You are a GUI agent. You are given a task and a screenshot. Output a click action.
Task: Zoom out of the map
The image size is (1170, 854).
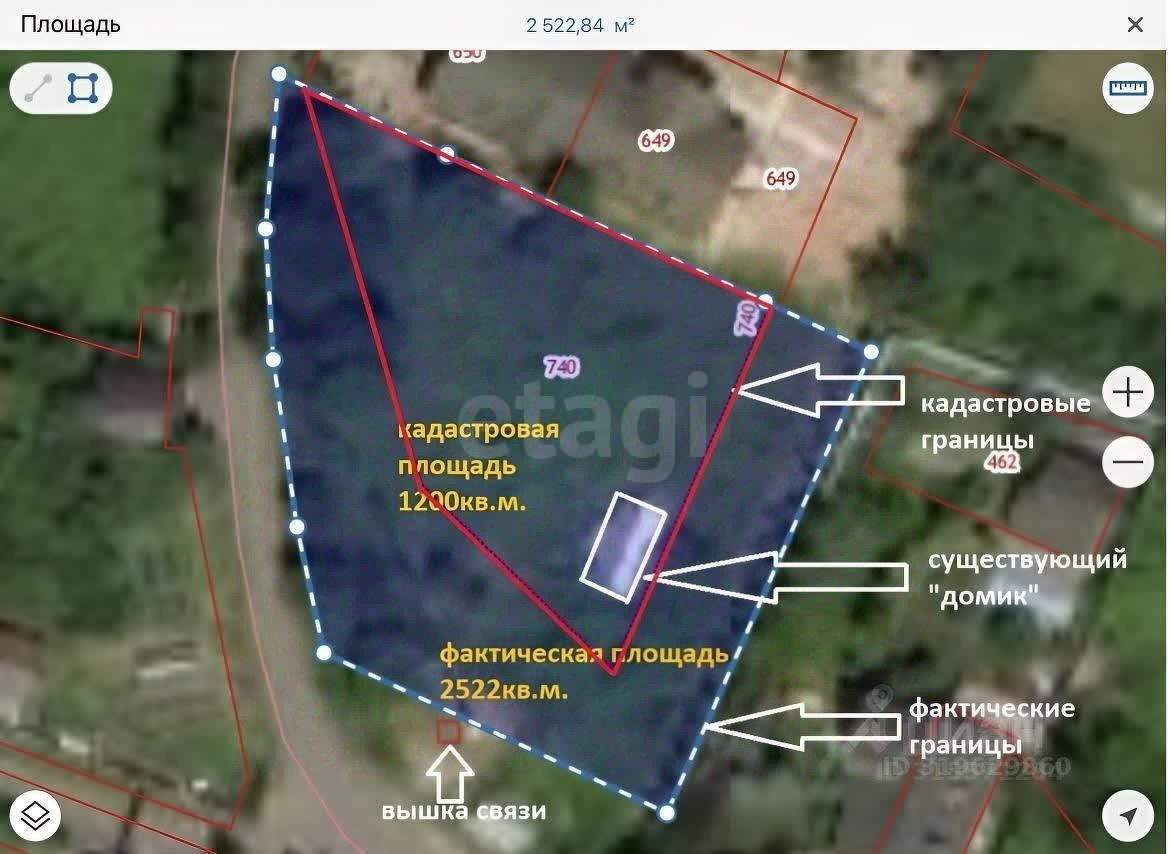click(x=1127, y=463)
